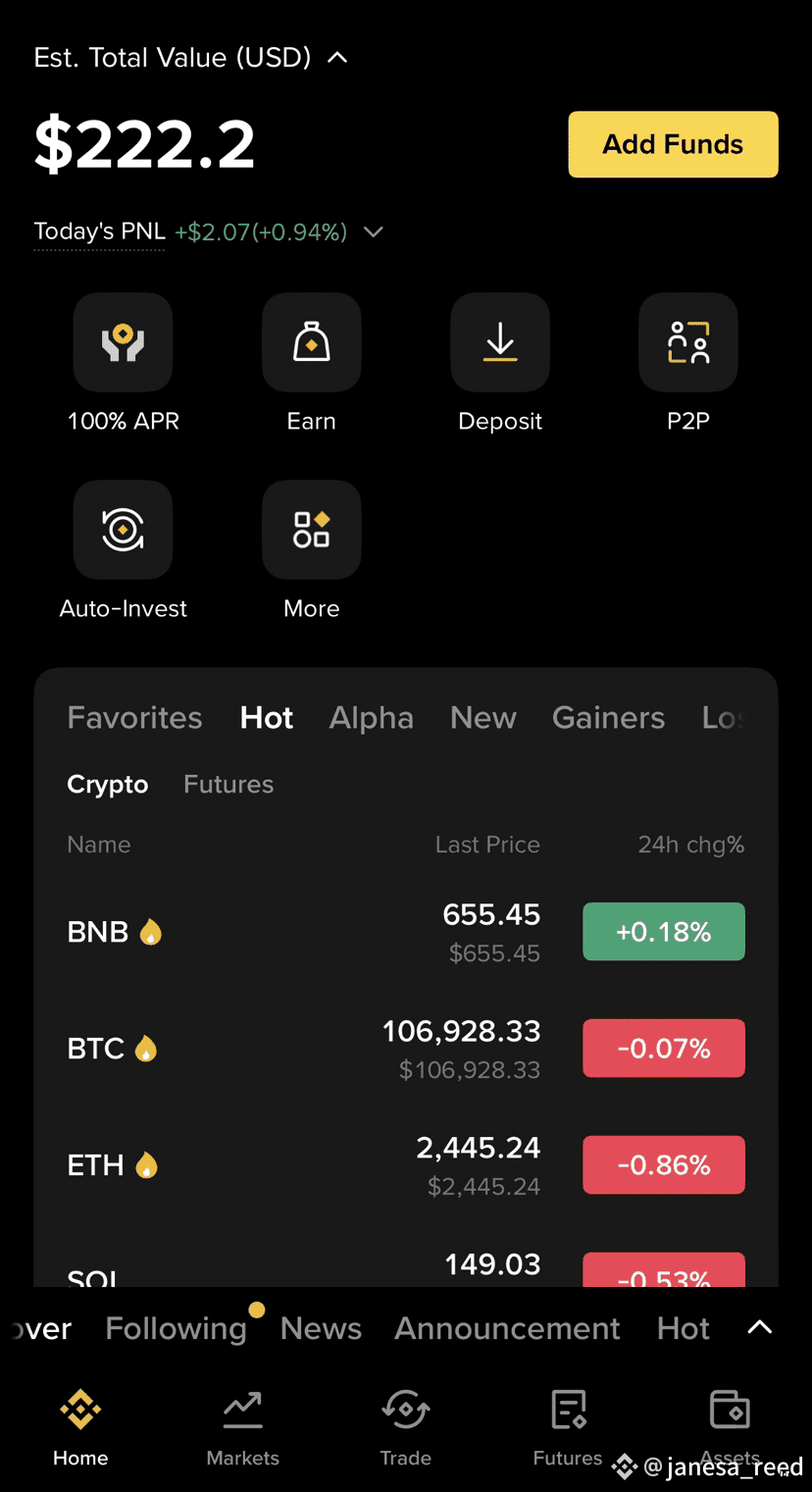Expand Today's PNL dropdown
The height and width of the screenshot is (1492, 812).
pyautogui.click(x=373, y=232)
